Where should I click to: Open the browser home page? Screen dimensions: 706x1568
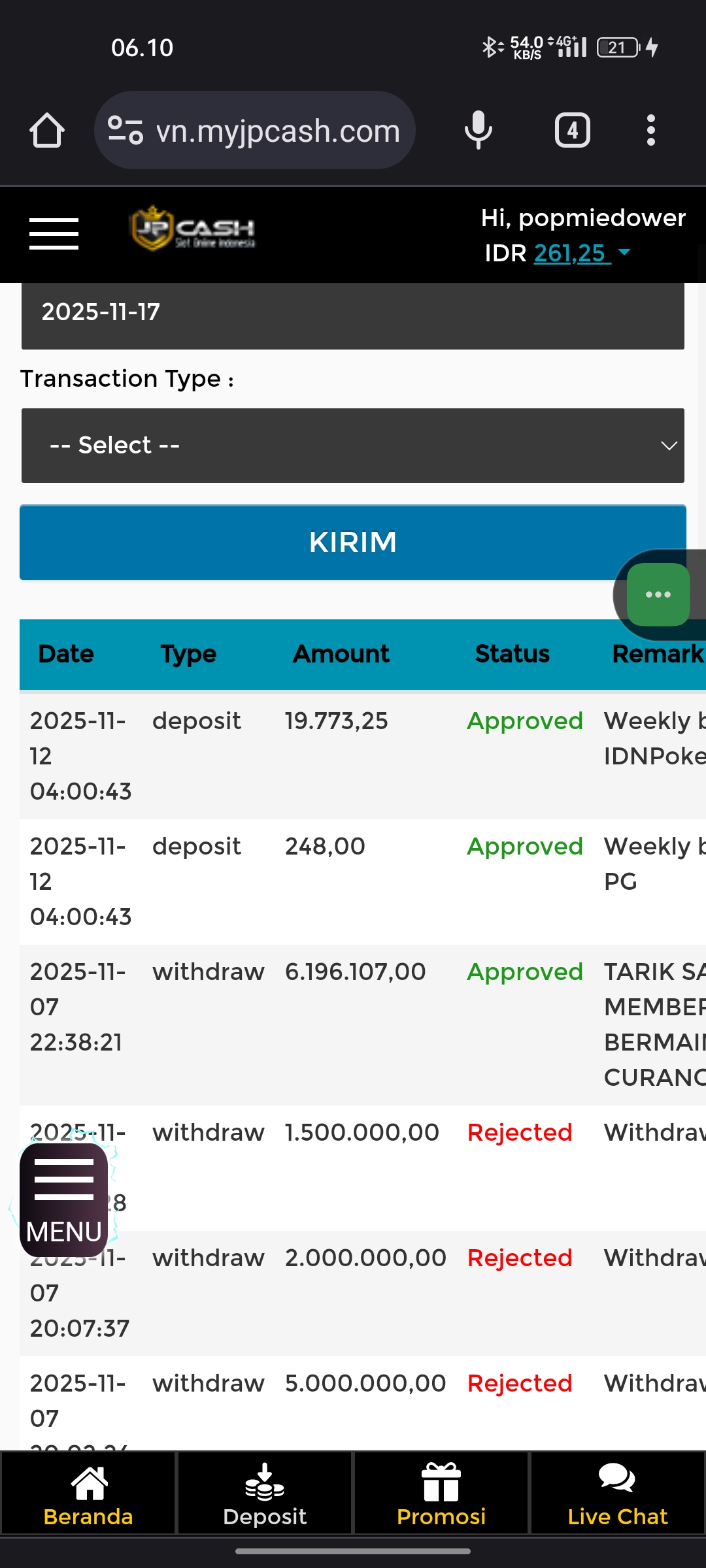pyautogui.click(x=47, y=130)
